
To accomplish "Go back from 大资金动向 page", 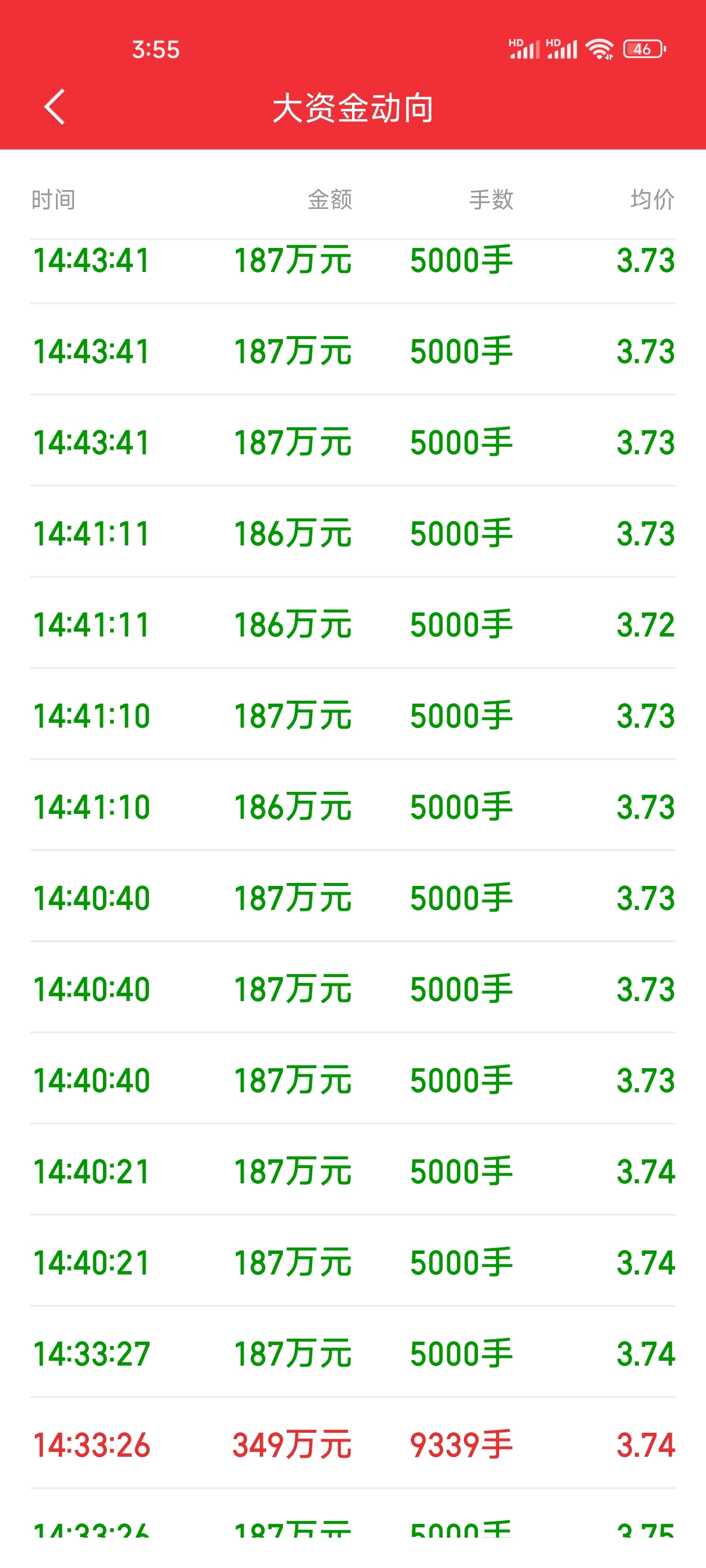I will click(54, 107).
